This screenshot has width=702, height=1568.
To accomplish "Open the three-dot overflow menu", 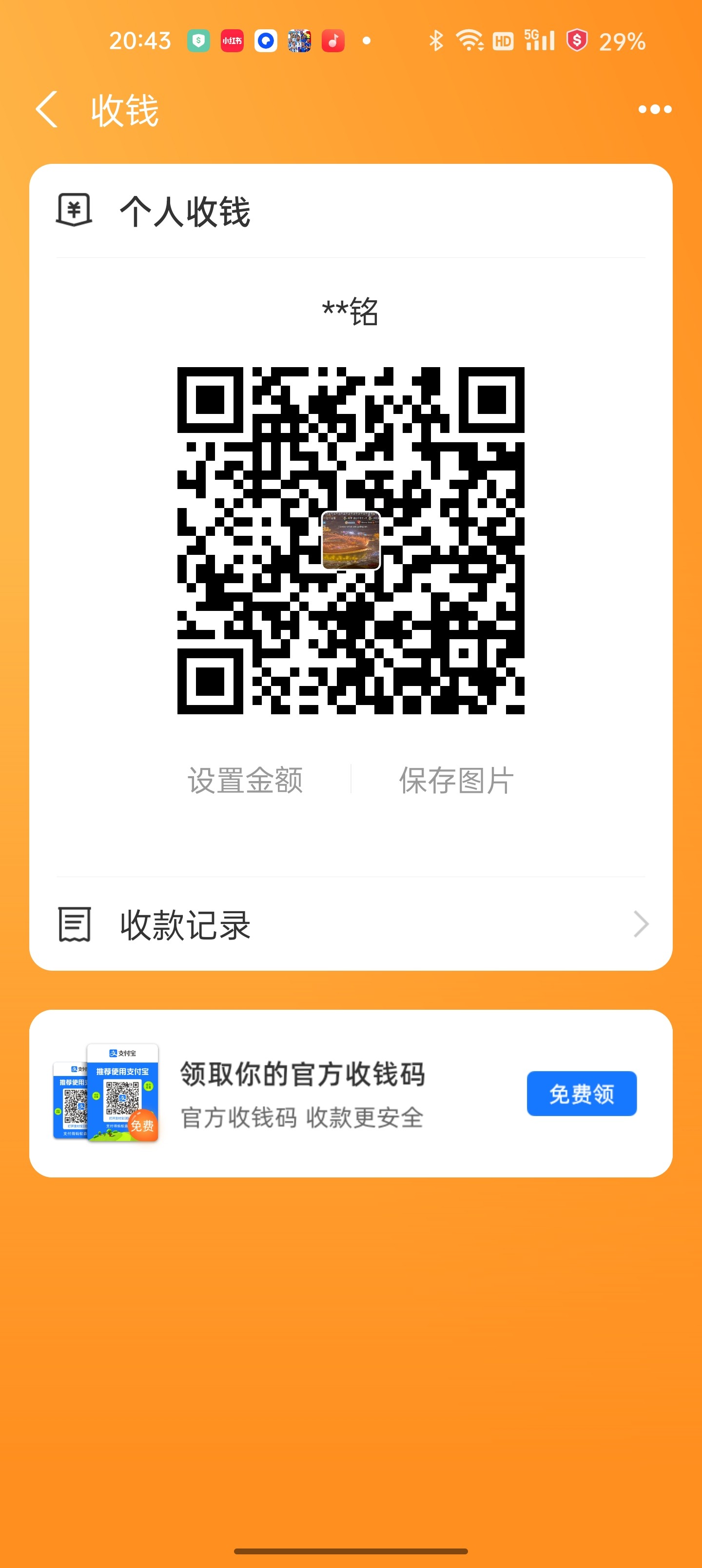I will click(655, 110).
